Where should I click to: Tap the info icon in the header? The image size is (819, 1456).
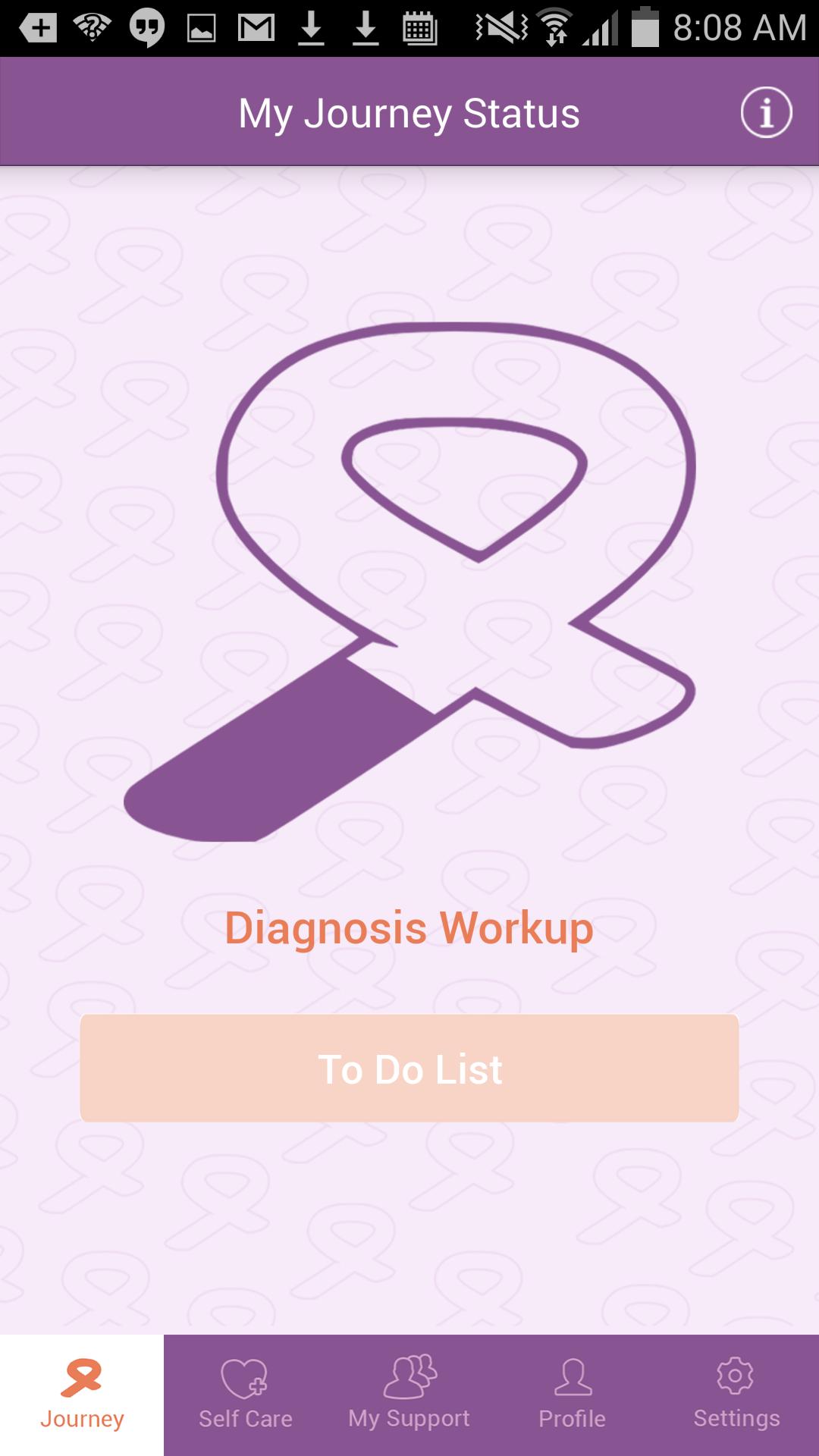click(766, 112)
